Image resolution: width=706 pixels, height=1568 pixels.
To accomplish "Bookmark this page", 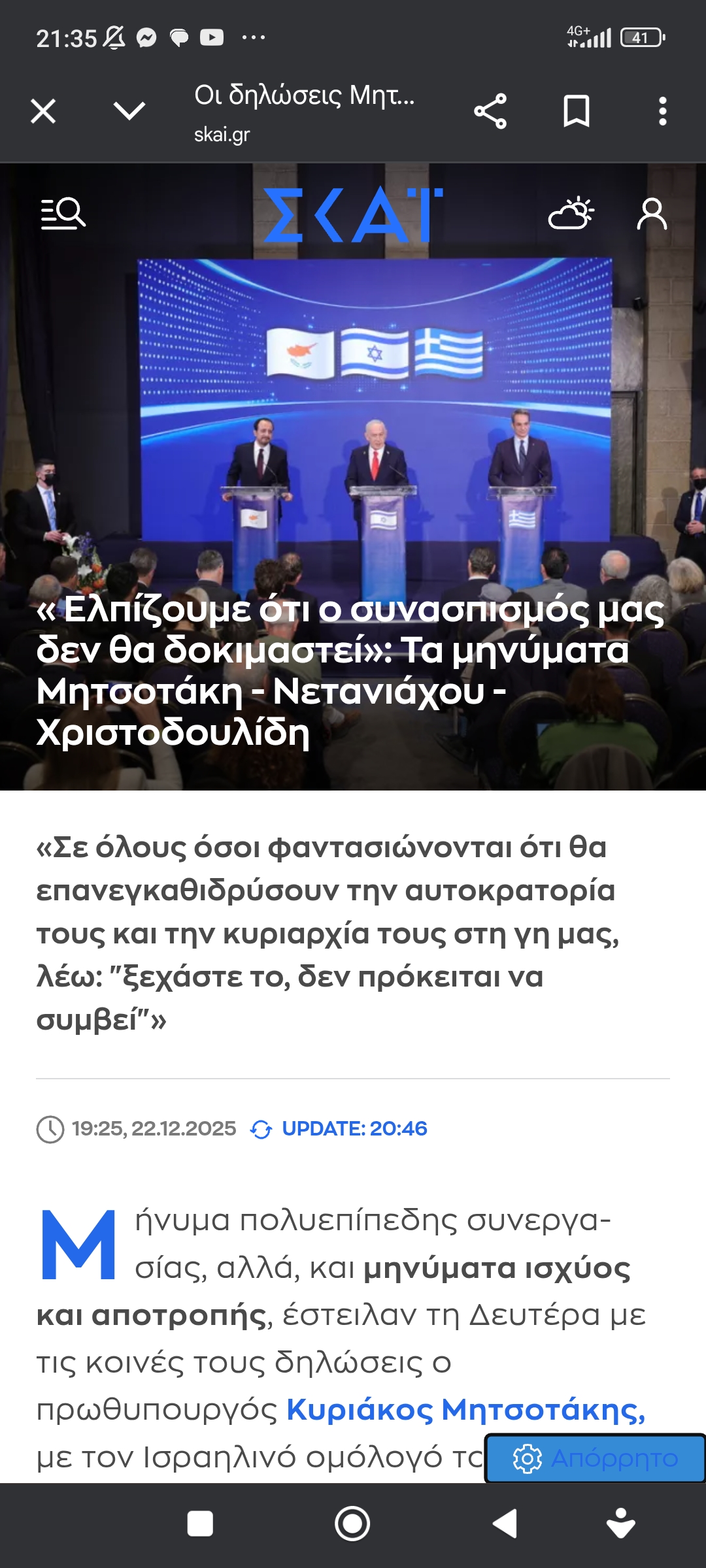I will (x=576, y=111).
